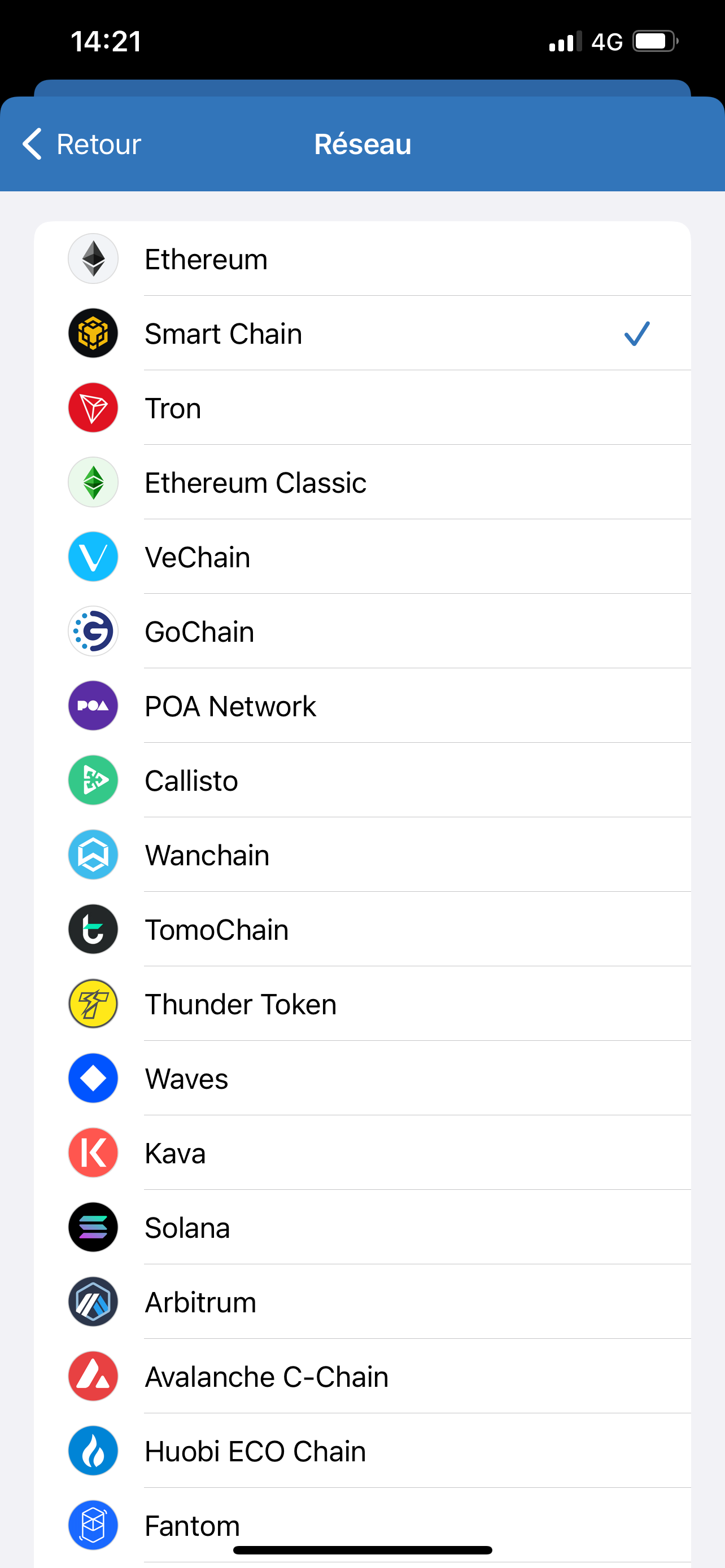Image resolution: width=725 pixels, height=1568 pixels.
Task: Select Arbitrum network
Action: point(361,1302)
